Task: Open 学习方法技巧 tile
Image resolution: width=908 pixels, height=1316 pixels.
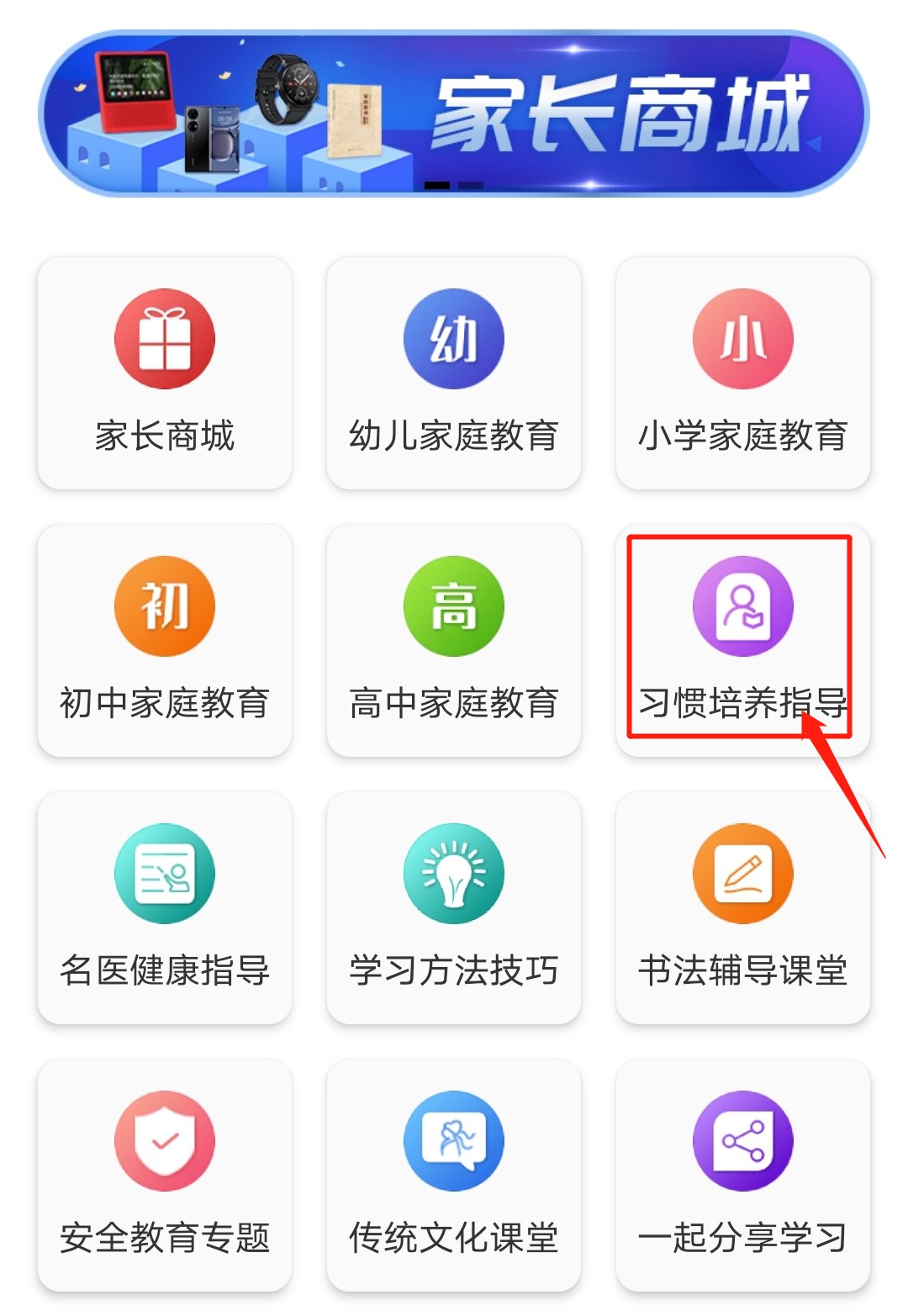Action: point(454,907)
